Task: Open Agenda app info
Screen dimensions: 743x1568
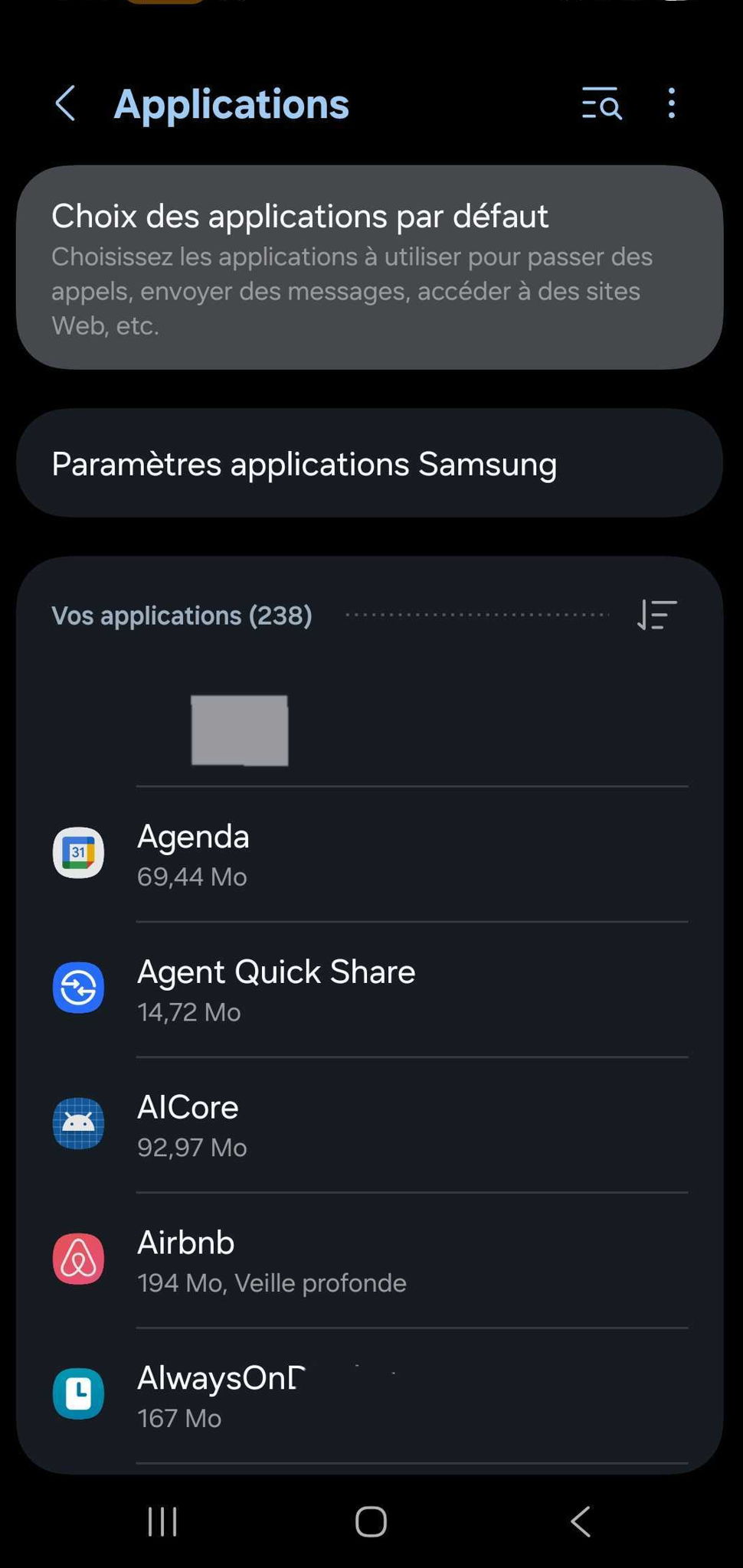Action: (369, 854)
